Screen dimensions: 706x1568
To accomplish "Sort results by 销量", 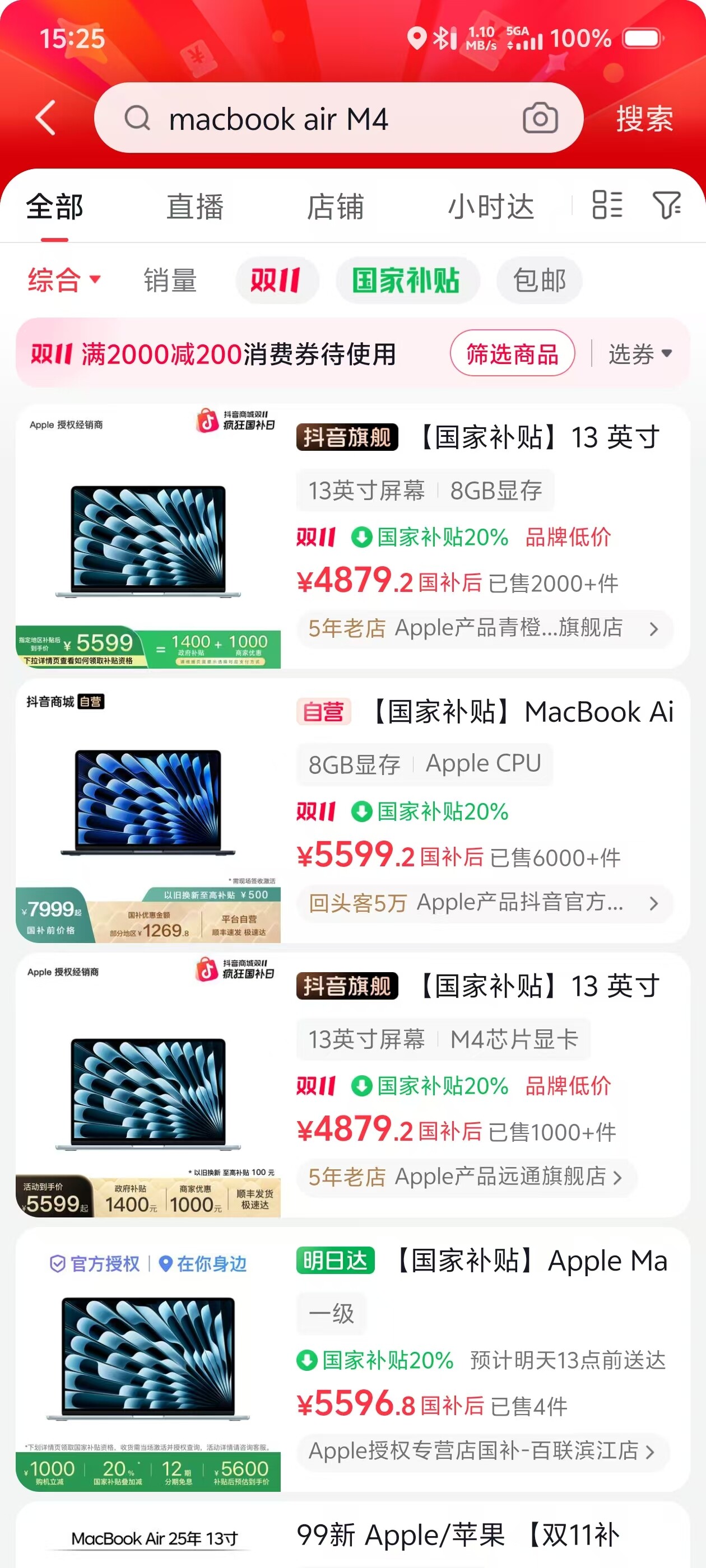I will click(x=170, y=280).
